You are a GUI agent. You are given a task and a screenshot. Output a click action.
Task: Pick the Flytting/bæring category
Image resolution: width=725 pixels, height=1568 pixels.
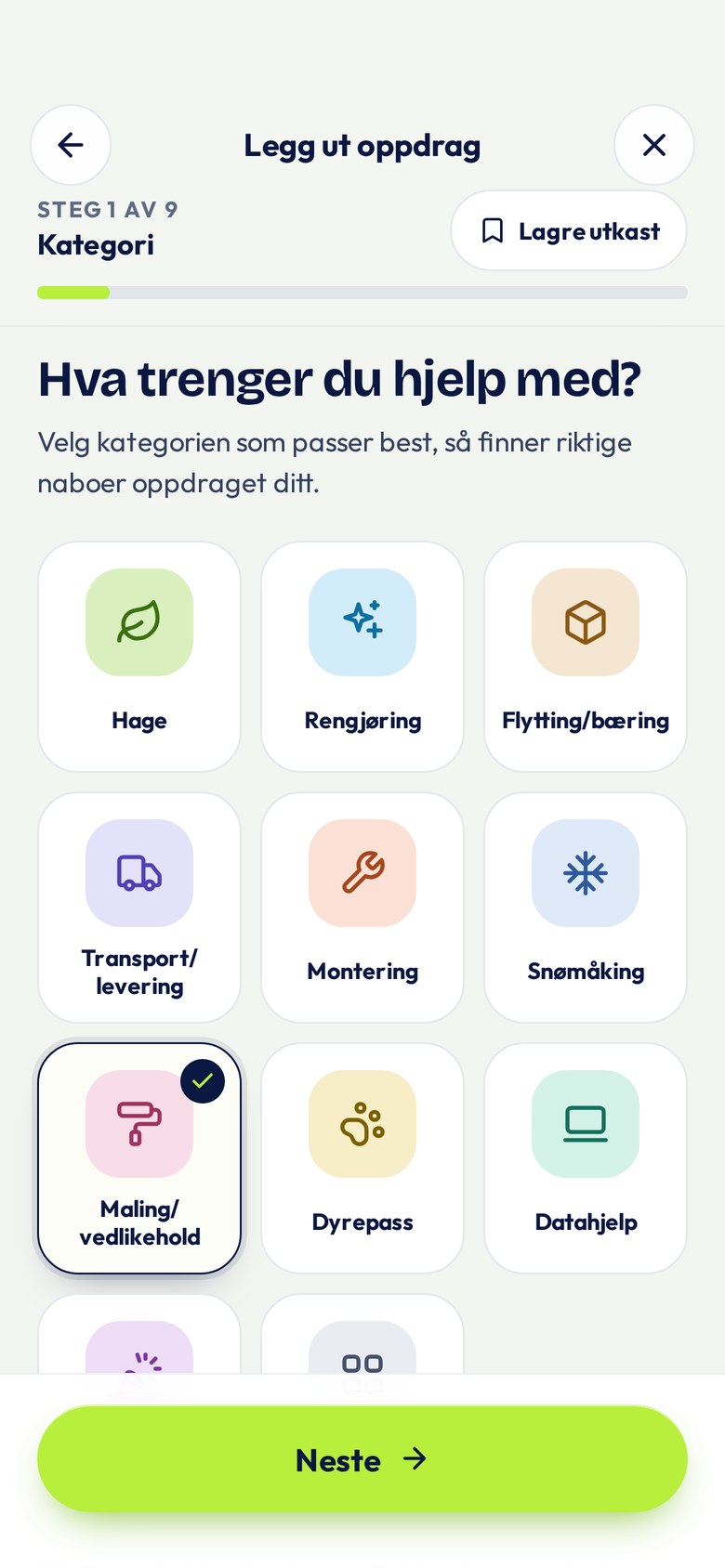pos(586,657)
